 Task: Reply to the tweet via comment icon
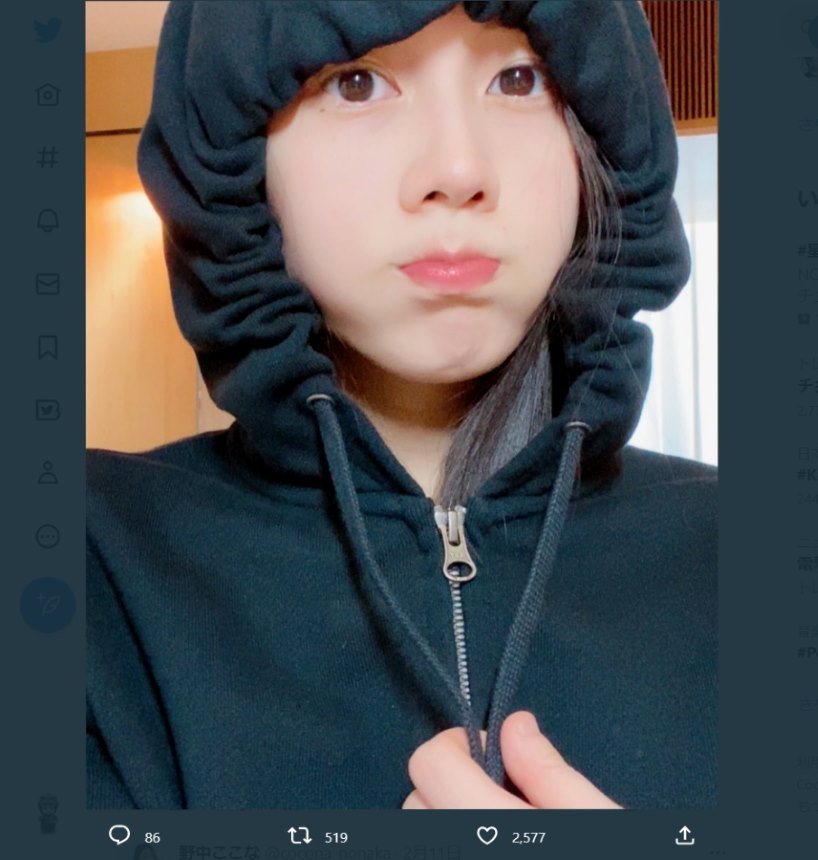coord(119,835)
